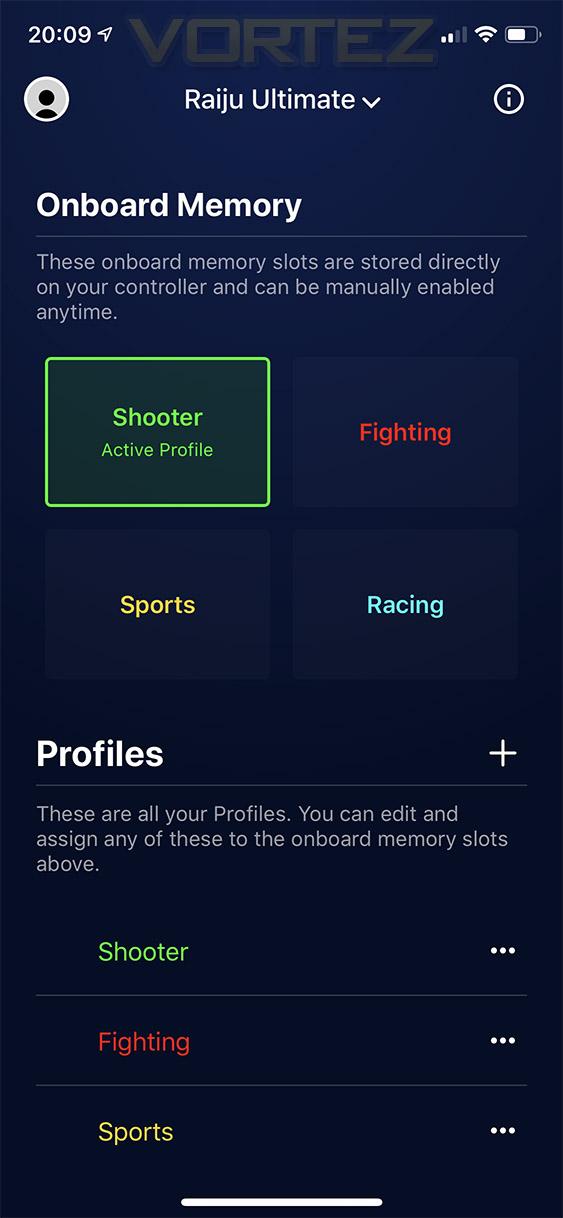Open more options for Fighting profile

pyautogui.click(x=503, y=1041)
